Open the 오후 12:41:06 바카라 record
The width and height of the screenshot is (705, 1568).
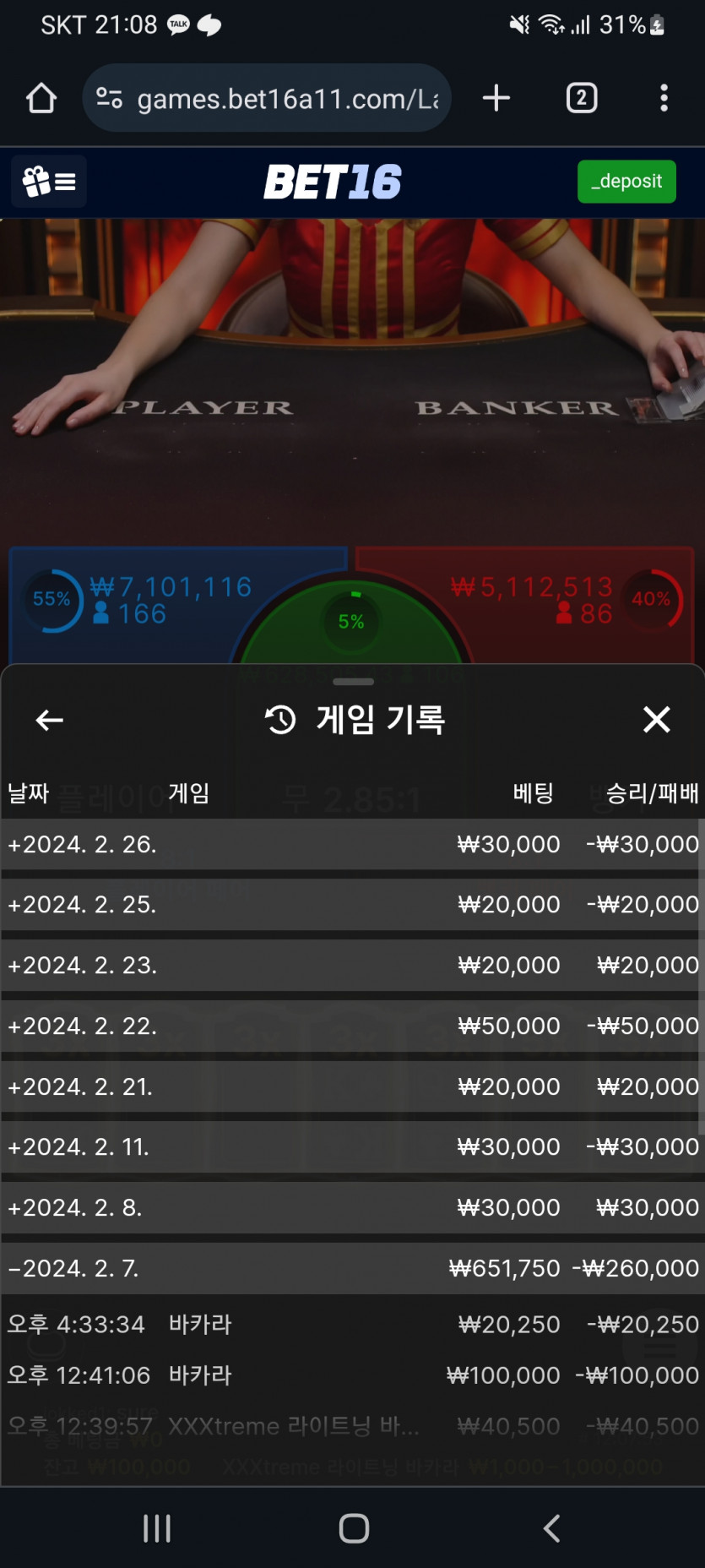[352, 1375]
